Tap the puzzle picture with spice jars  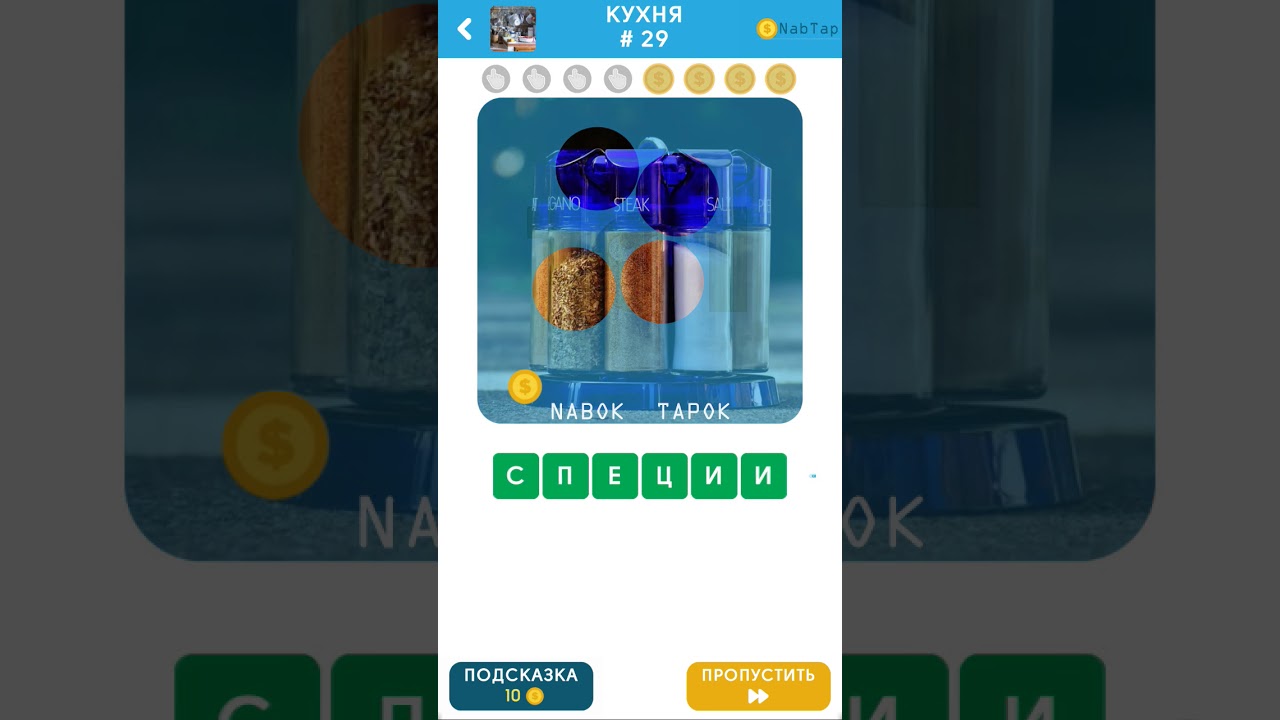[640, 260]
